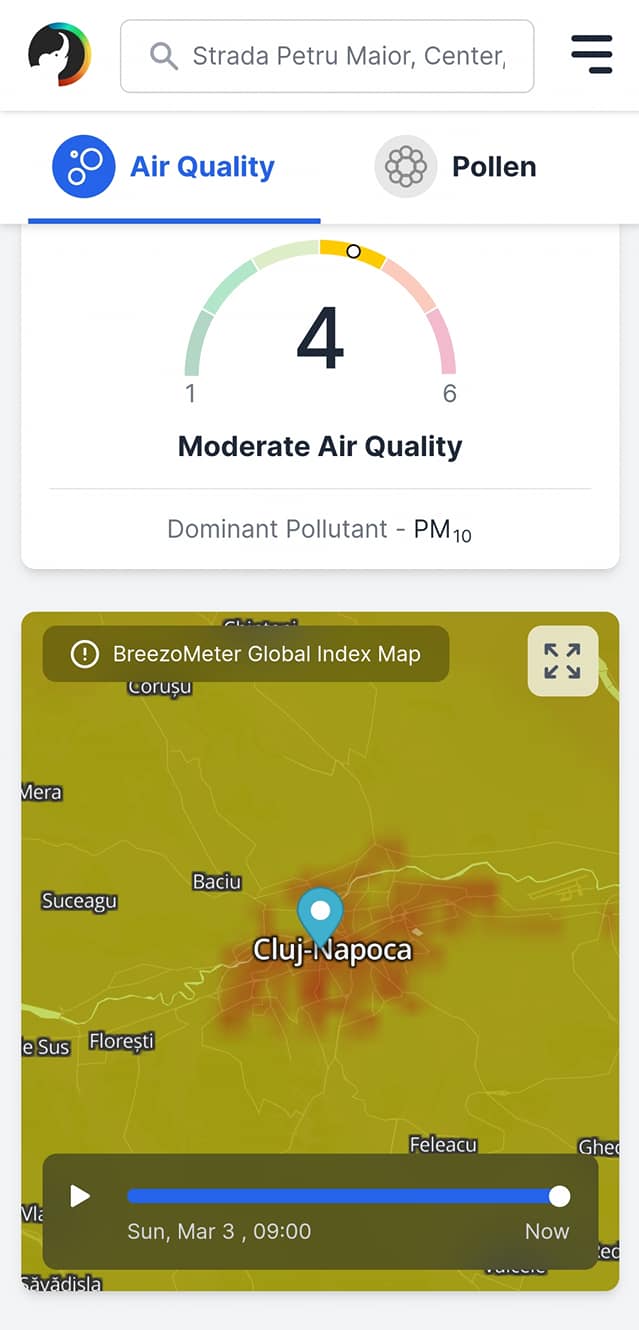639x1330 pixels.
Task: Select the Air Quality tab
Action: point(165,167)
